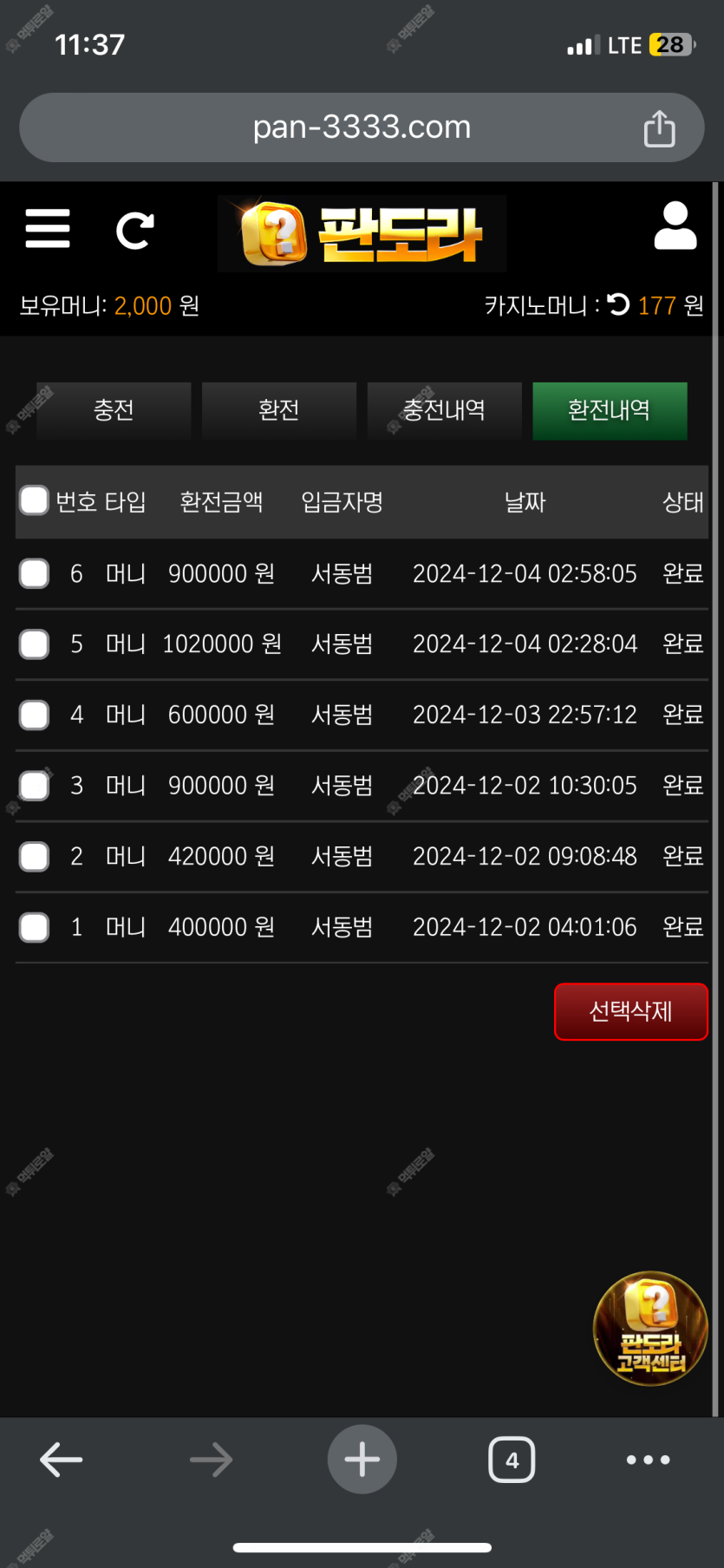This screenshot has width=724, height=1568.
Task: Refresh the casino money balance
Action: point(618,304)
